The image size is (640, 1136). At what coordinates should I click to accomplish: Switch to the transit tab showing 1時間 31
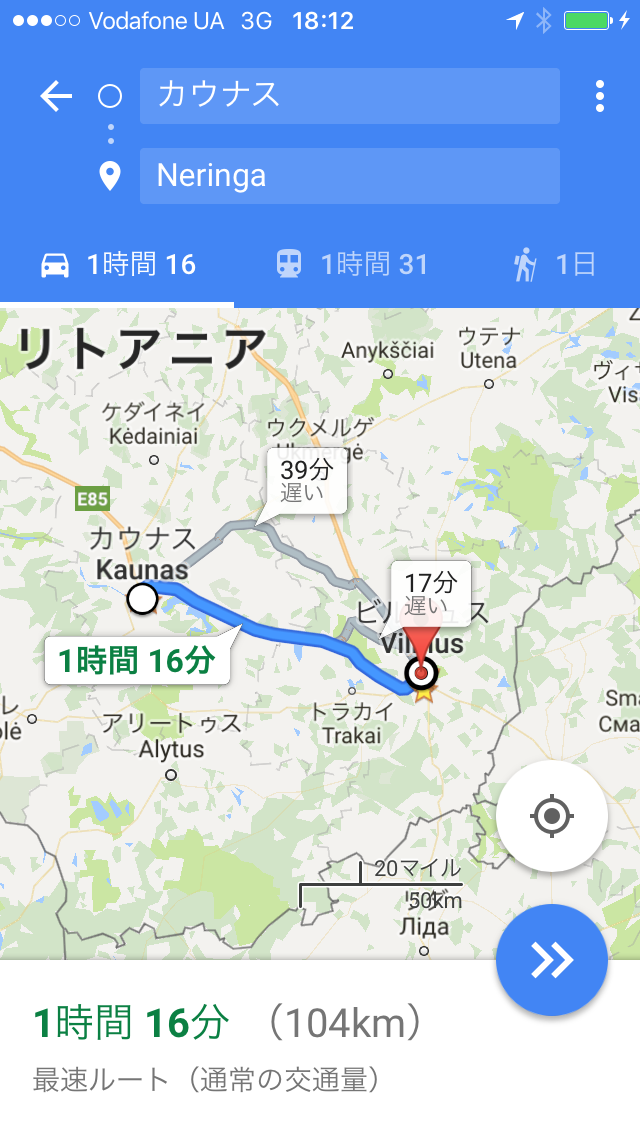pyautogui.click(x=351, y=265)
